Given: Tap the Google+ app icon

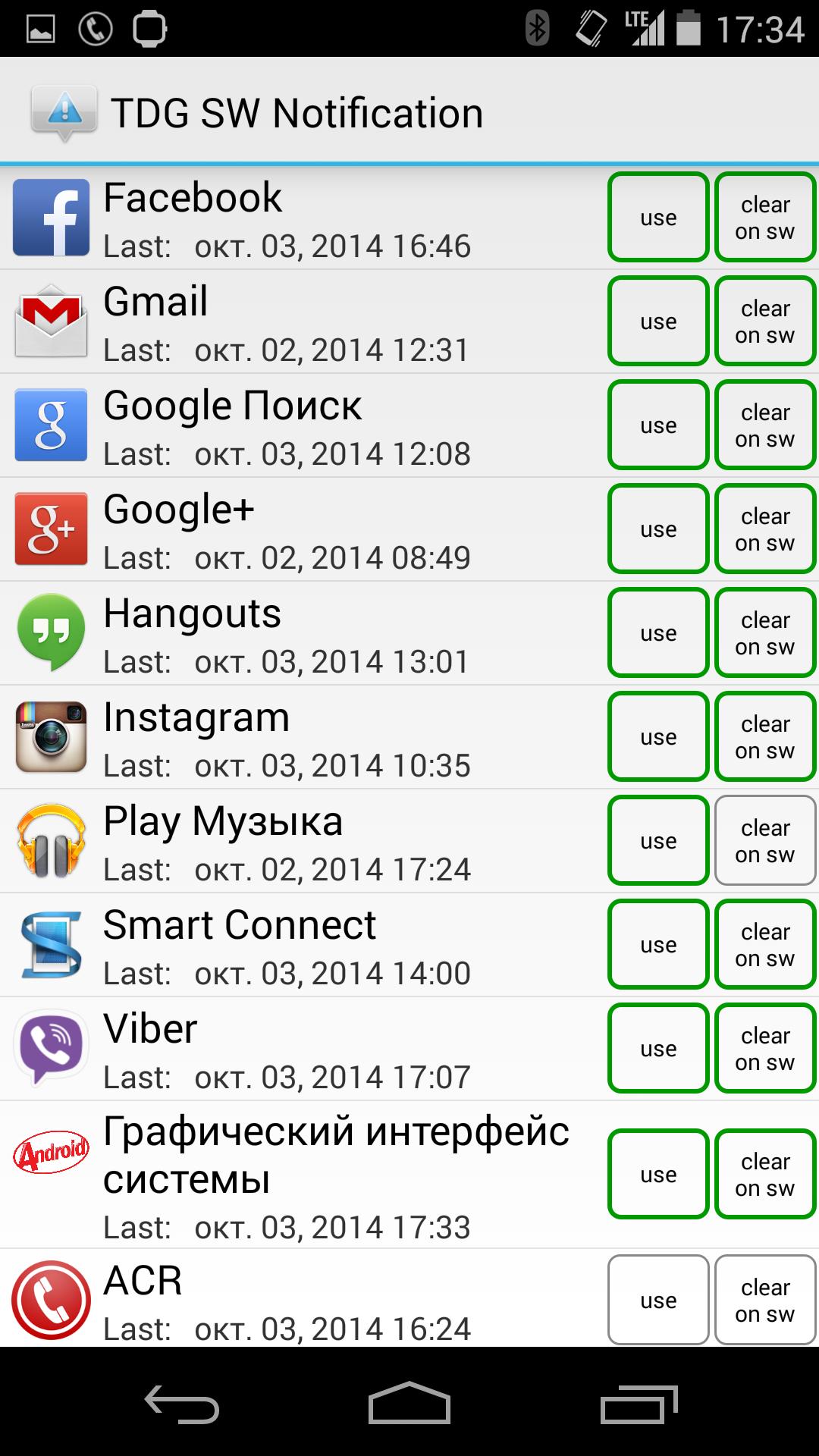Looking at the screenshot, I should tap(49, 529).
